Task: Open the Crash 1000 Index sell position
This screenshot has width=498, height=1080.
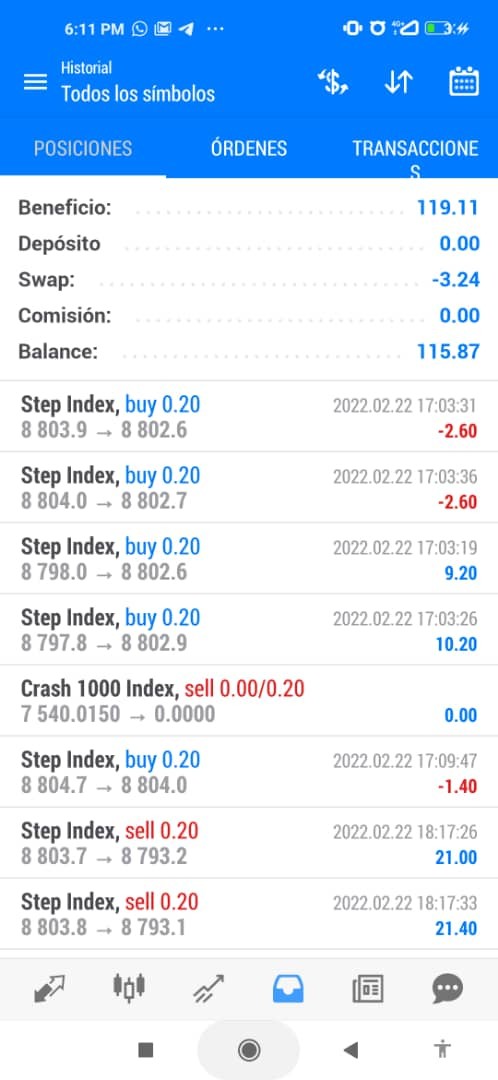Action: tap(249, 701)
